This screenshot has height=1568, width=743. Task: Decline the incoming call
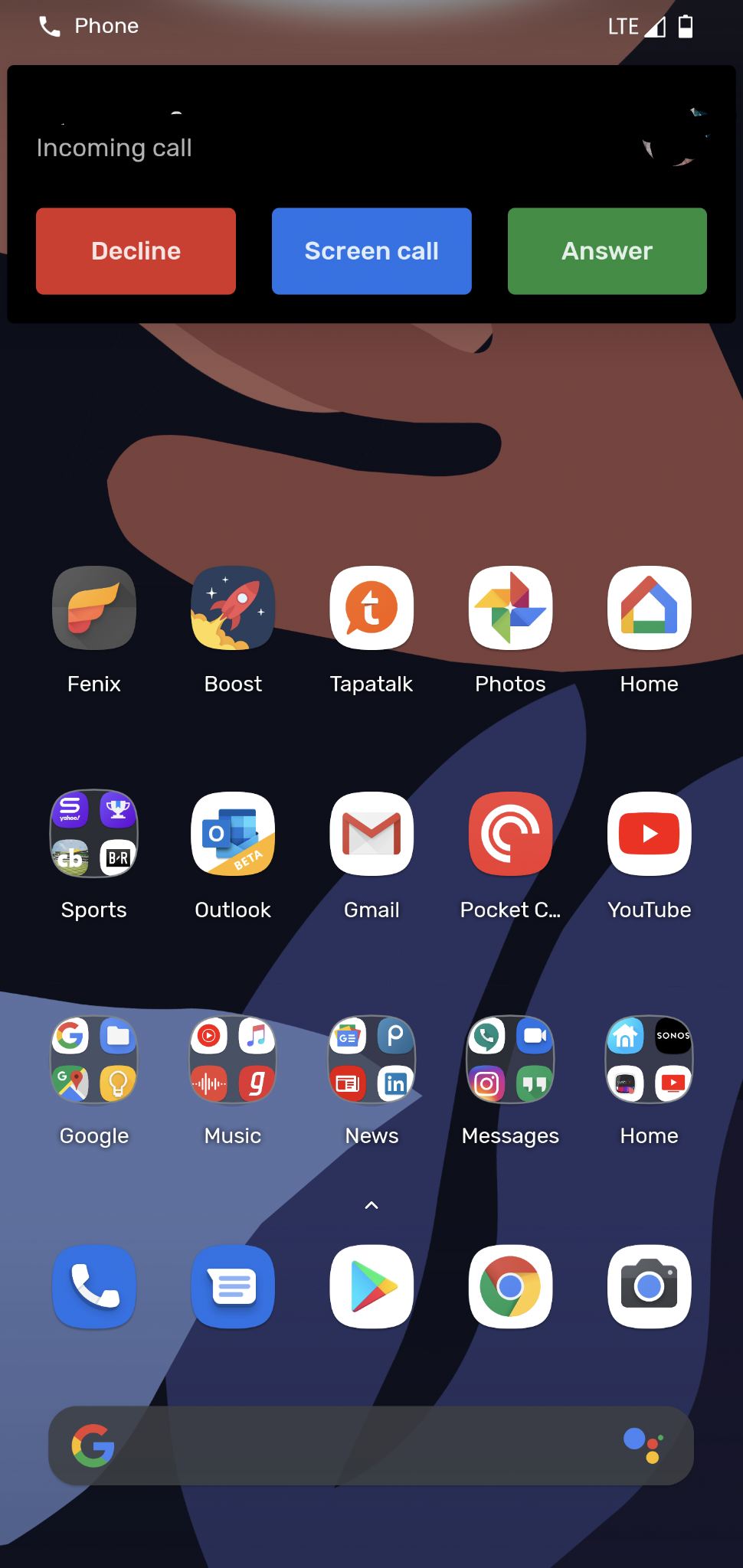tap(136, 251)
